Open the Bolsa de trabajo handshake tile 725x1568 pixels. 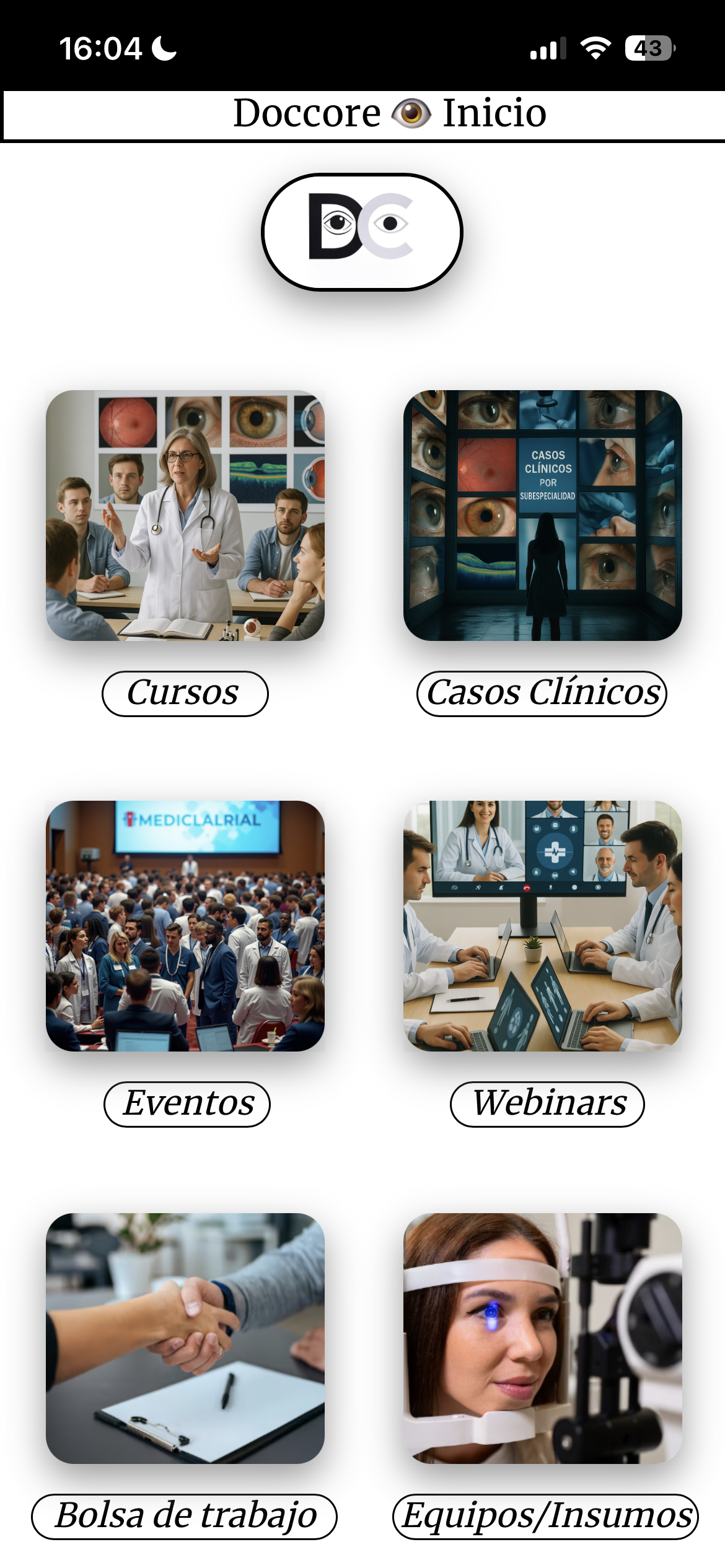pyautogui.click(x=185, y=1338)
